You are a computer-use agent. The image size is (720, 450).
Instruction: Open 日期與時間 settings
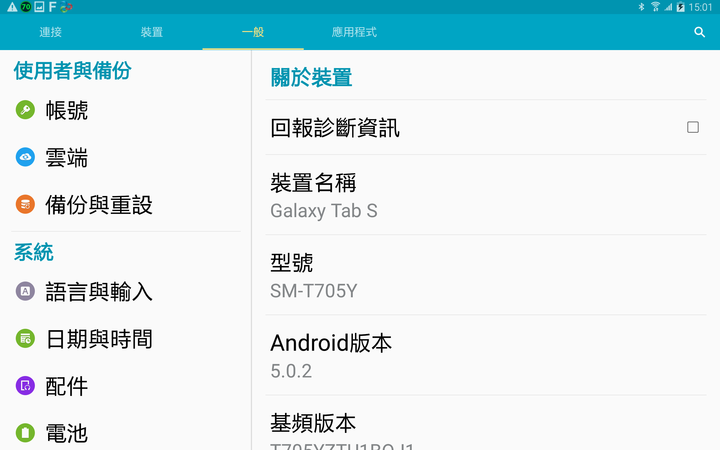tap(98, 339)
